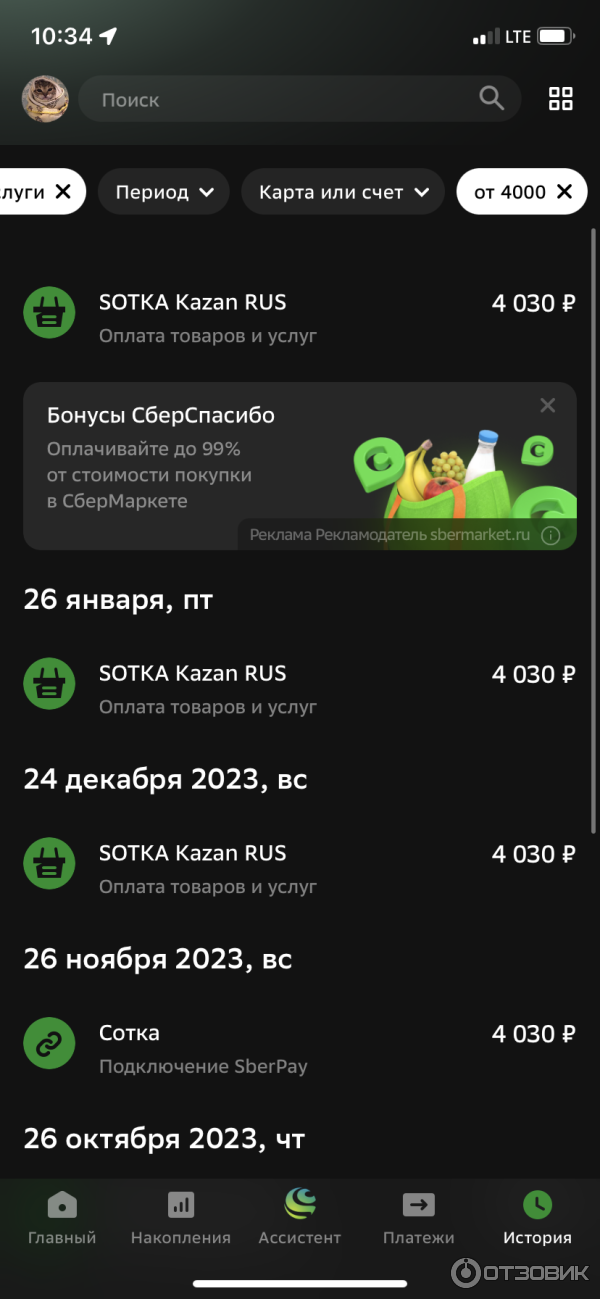Show ad info for the sbermarket.ru banner
Viewport: 600px width, 1299px height.
[x=550, y=535]
